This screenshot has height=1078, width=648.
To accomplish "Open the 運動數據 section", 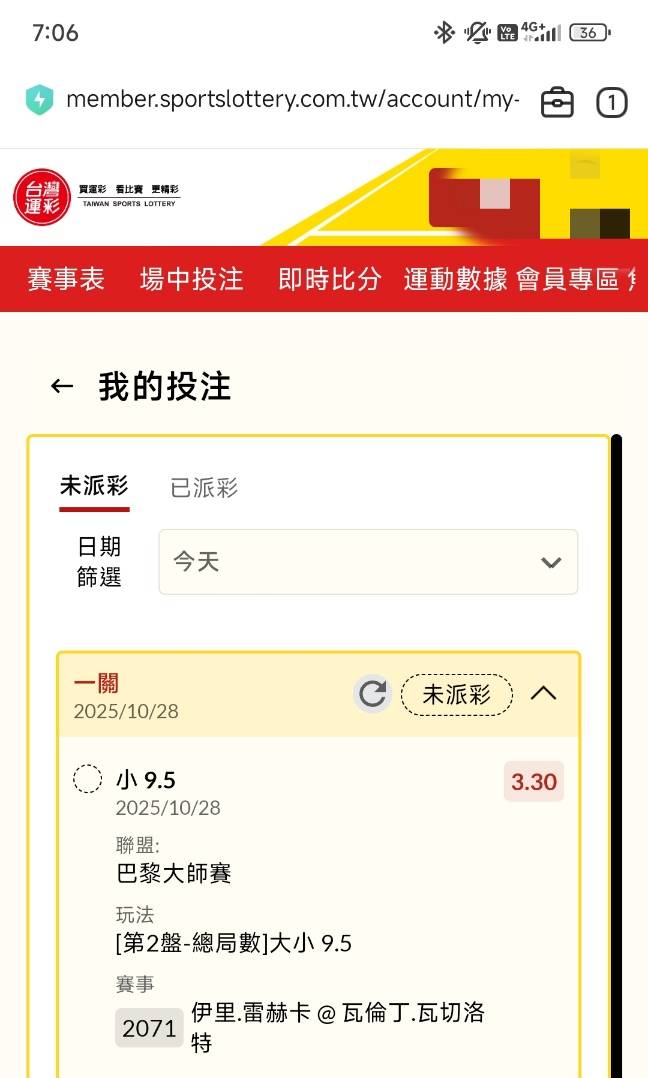I will coord(455,279).
